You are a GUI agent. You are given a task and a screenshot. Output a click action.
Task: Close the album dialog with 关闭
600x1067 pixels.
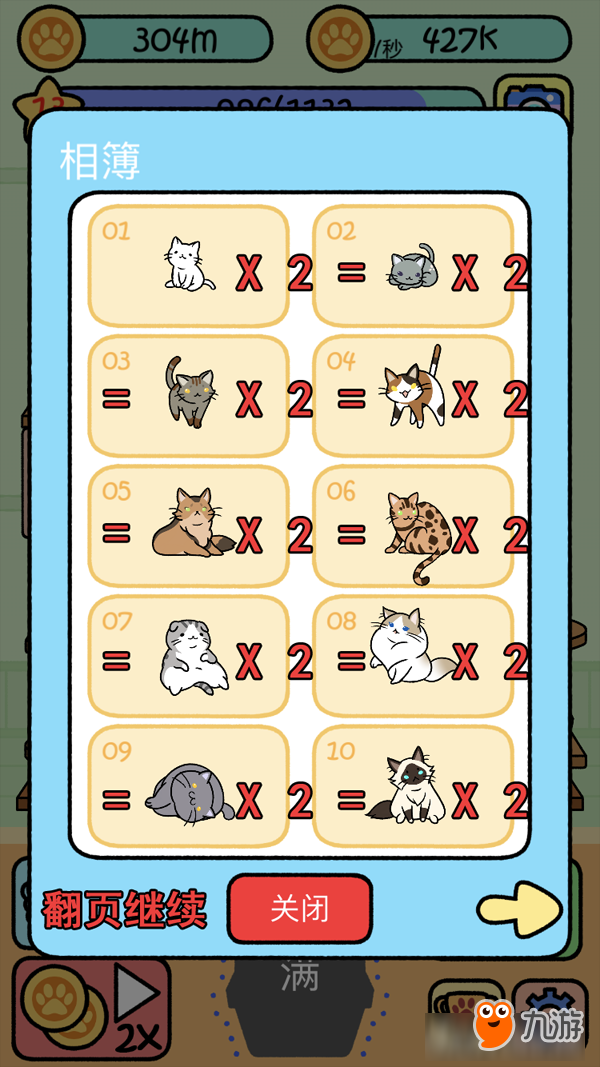pyautogui.click(x=299, y=908)
